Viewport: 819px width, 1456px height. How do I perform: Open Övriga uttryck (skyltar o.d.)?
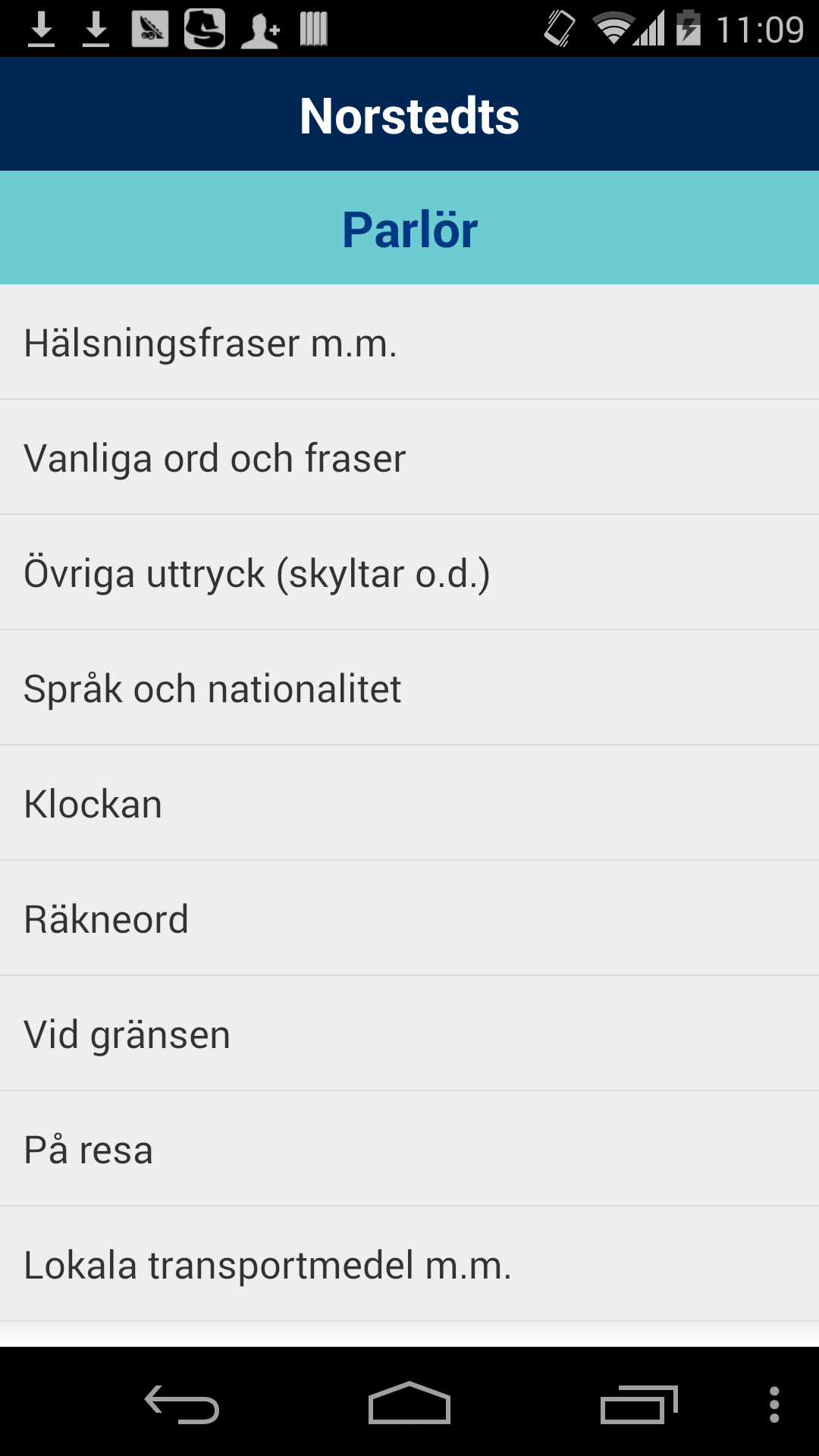pyautogui.click(x=409, y=573)
